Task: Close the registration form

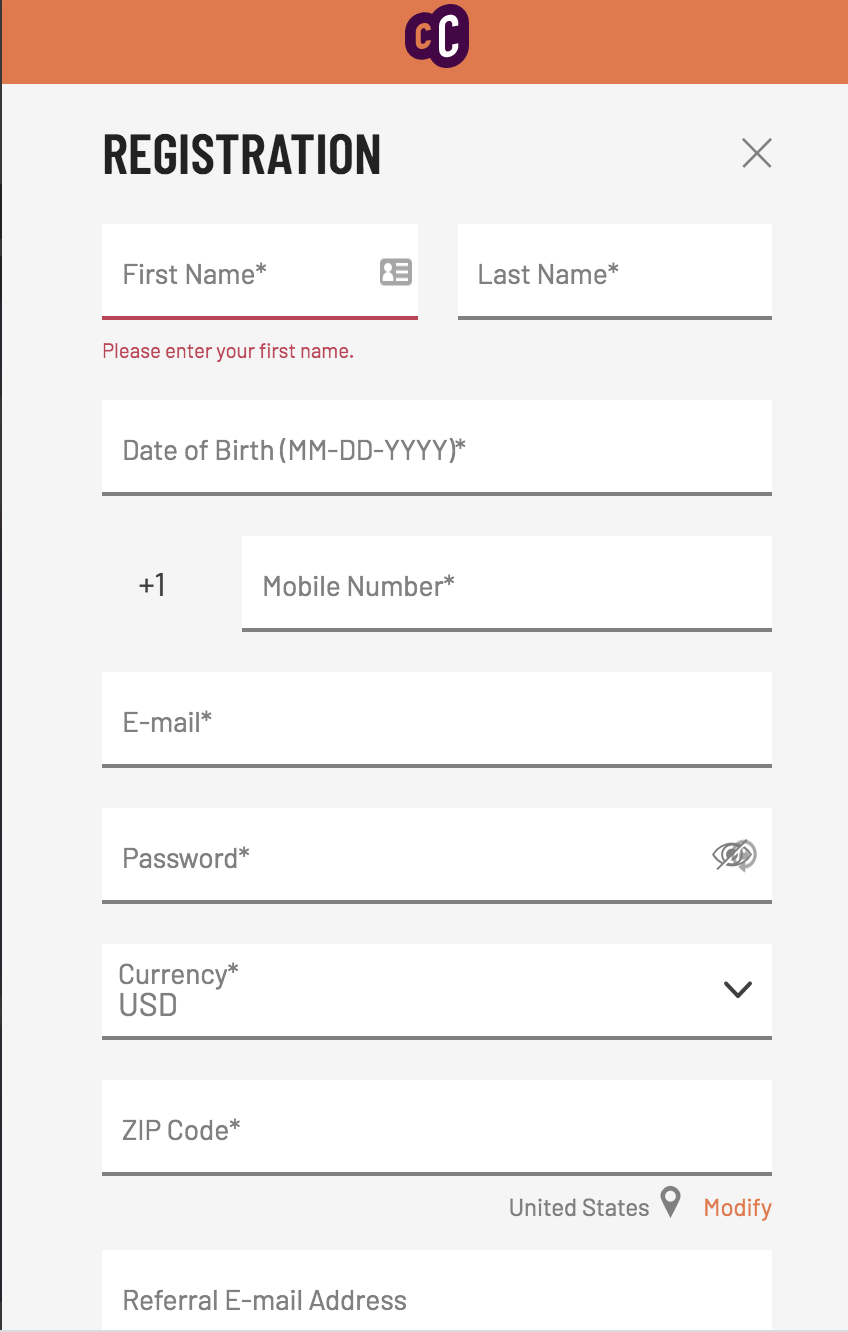Action: pyautogui.click(x=756, y=153)
